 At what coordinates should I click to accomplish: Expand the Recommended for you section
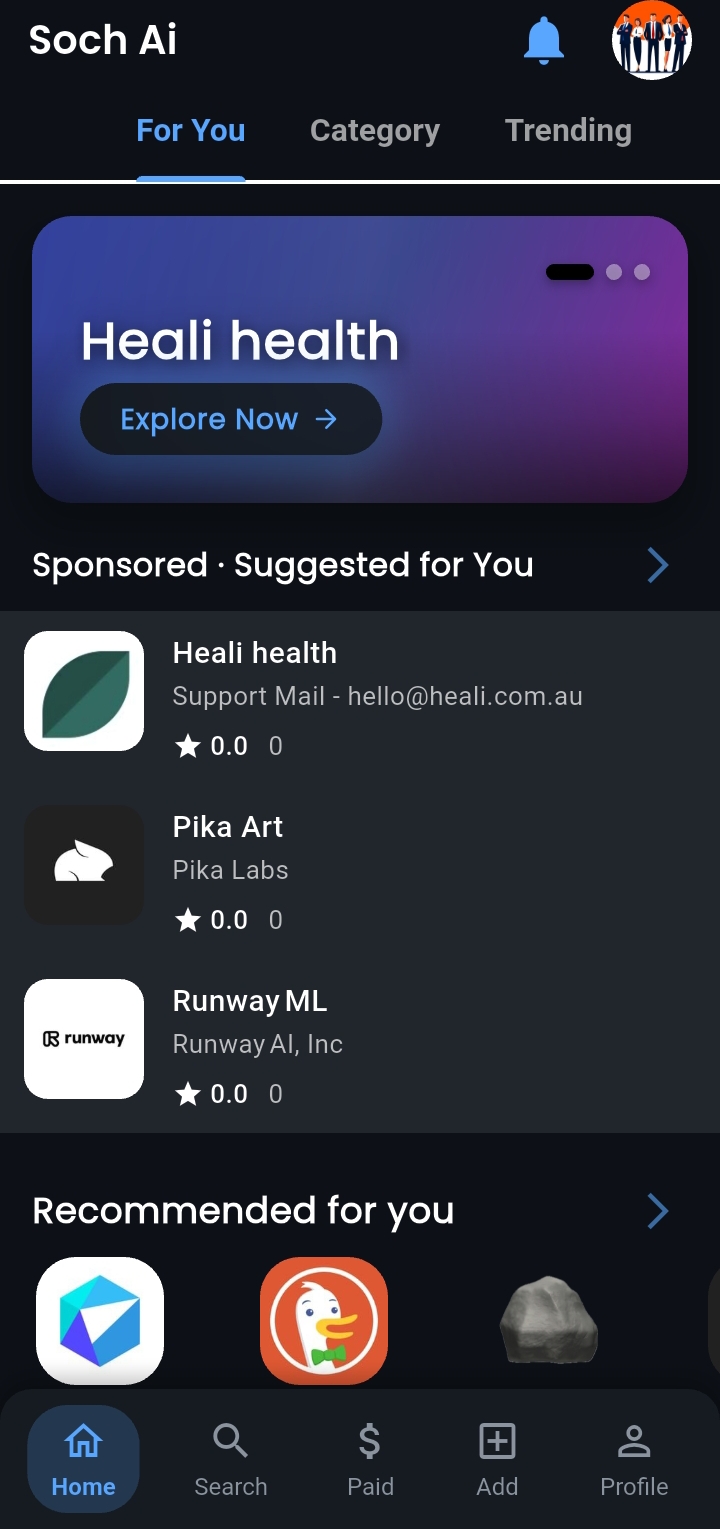point(657,1211)
